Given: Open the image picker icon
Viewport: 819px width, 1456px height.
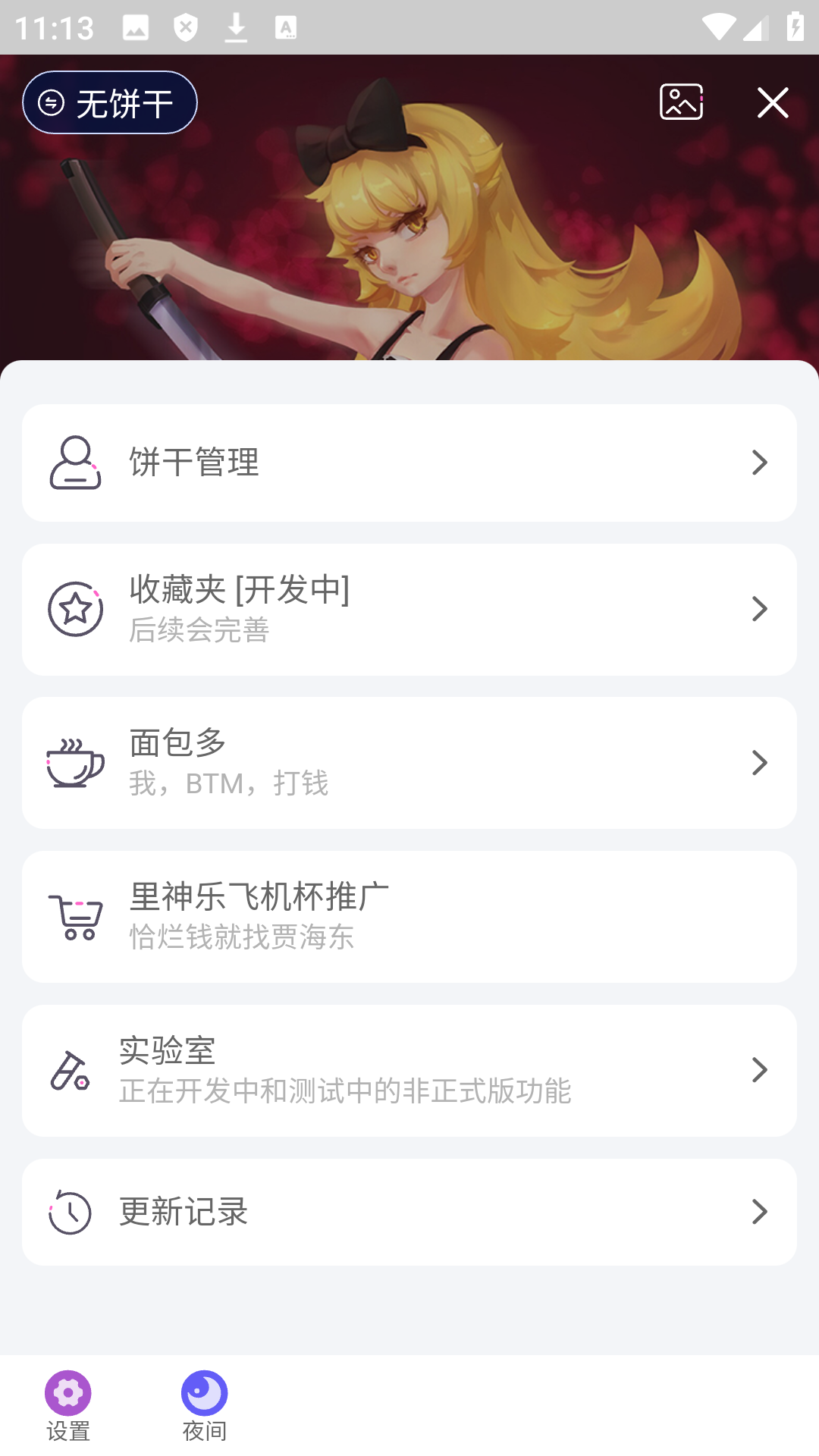Looking at the screenshot, I should [681, 102].
